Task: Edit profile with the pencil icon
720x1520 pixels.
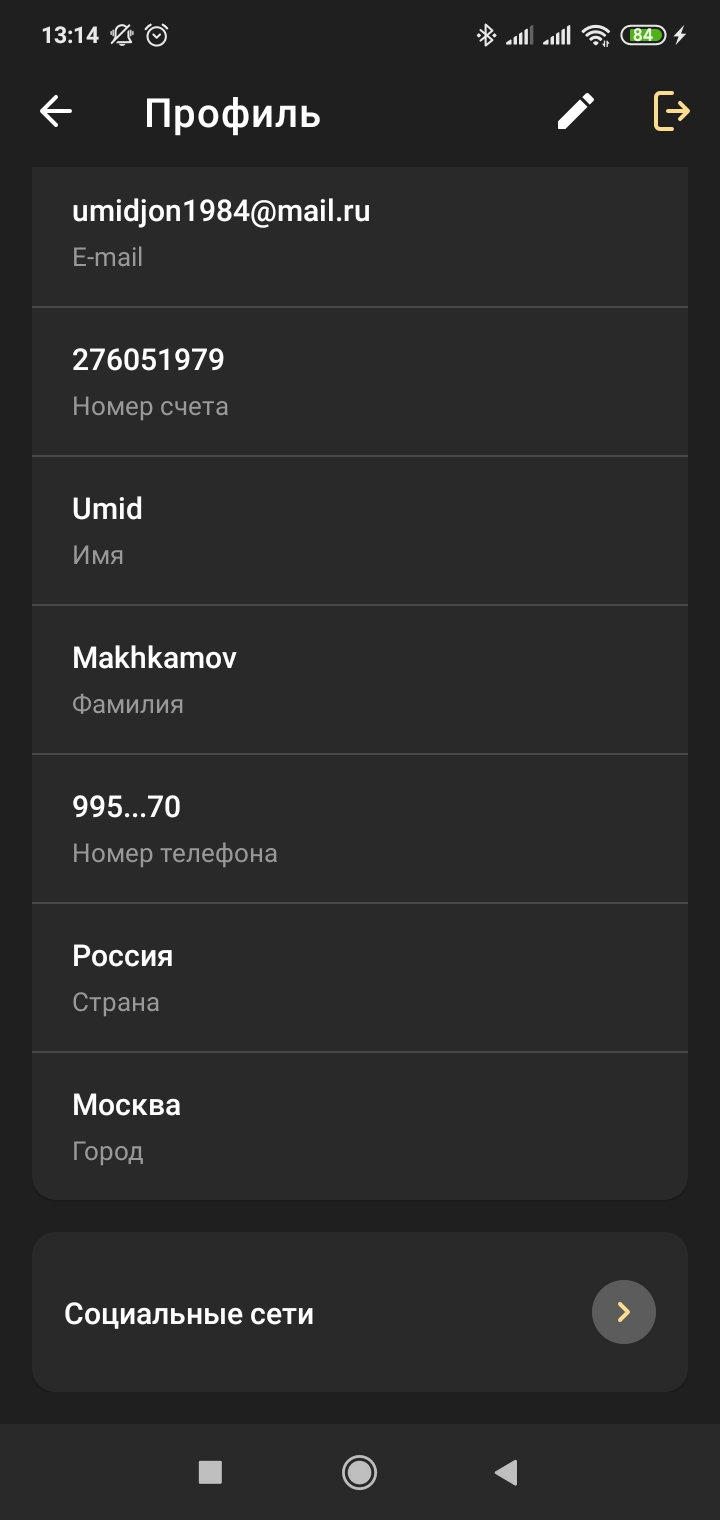Action: 576,112
